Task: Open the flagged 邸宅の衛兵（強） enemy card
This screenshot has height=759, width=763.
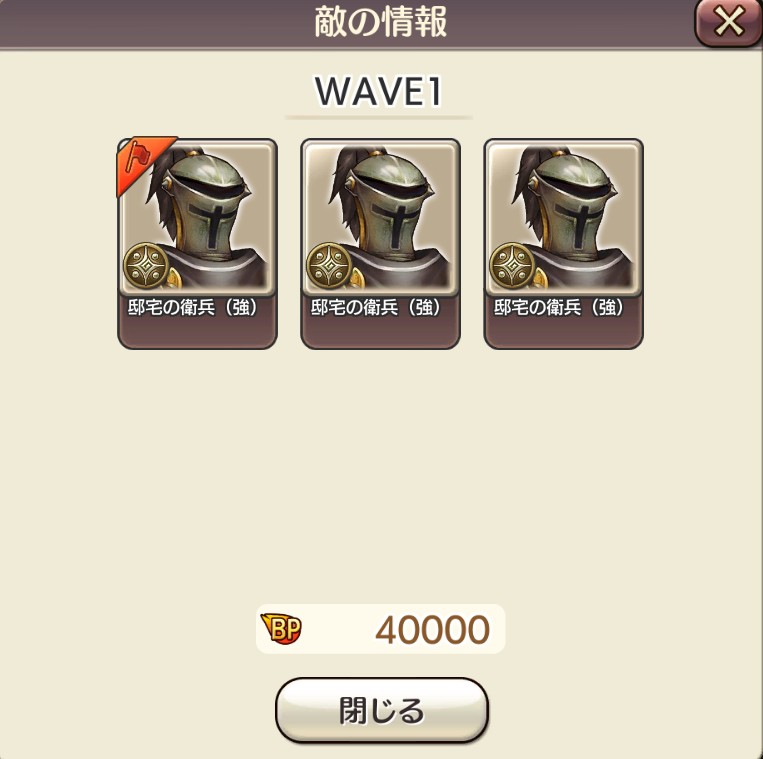Action: 197,242
